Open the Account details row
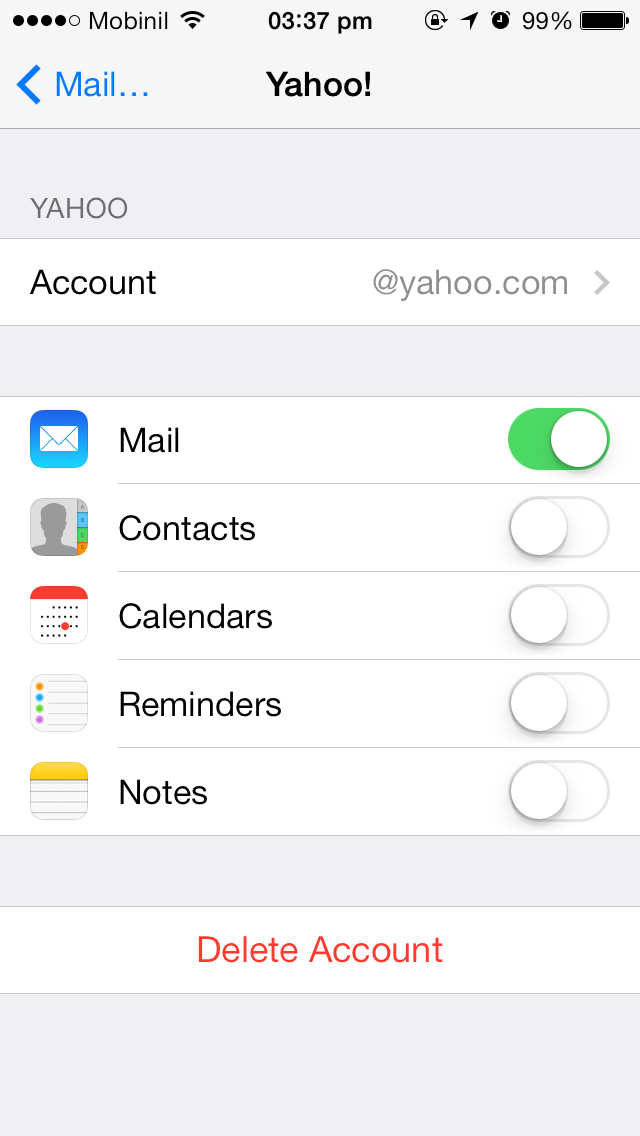Image resolution: width=640 pixels, height=1136 pixels. tap(320, 283)
